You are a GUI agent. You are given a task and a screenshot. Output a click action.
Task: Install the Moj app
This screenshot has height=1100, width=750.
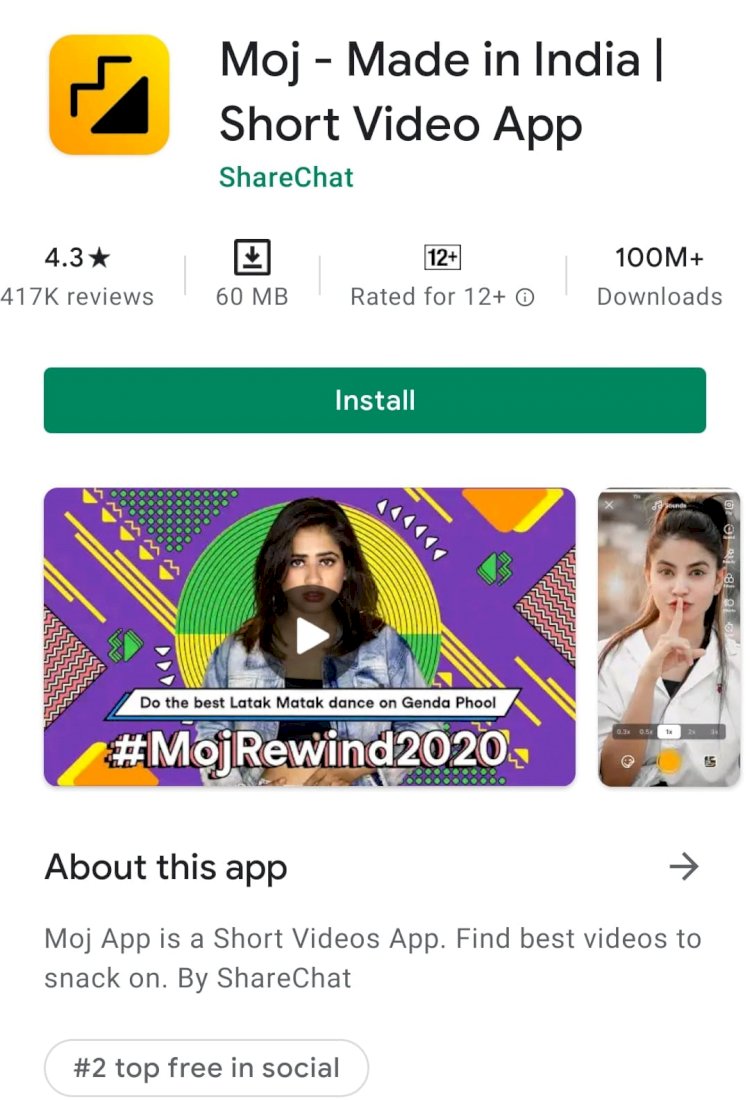tap(374, 400)
